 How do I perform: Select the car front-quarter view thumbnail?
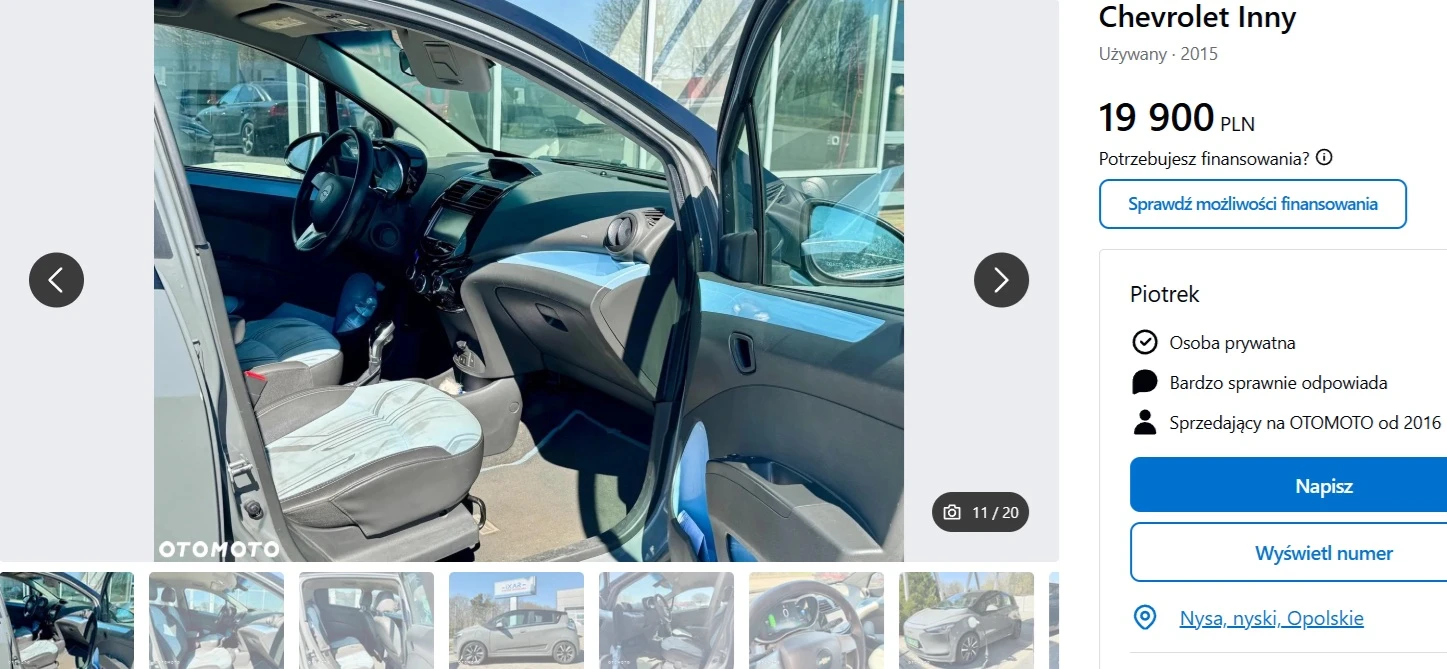coord(966,620)
